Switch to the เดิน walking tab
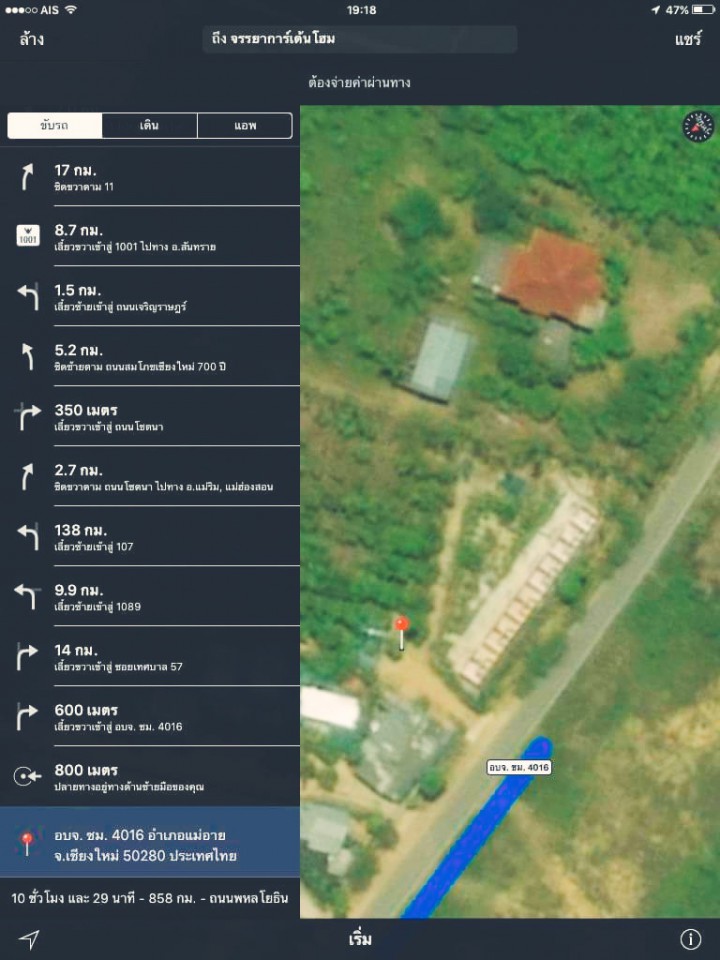720x960 pixels. tap(149, 126)
